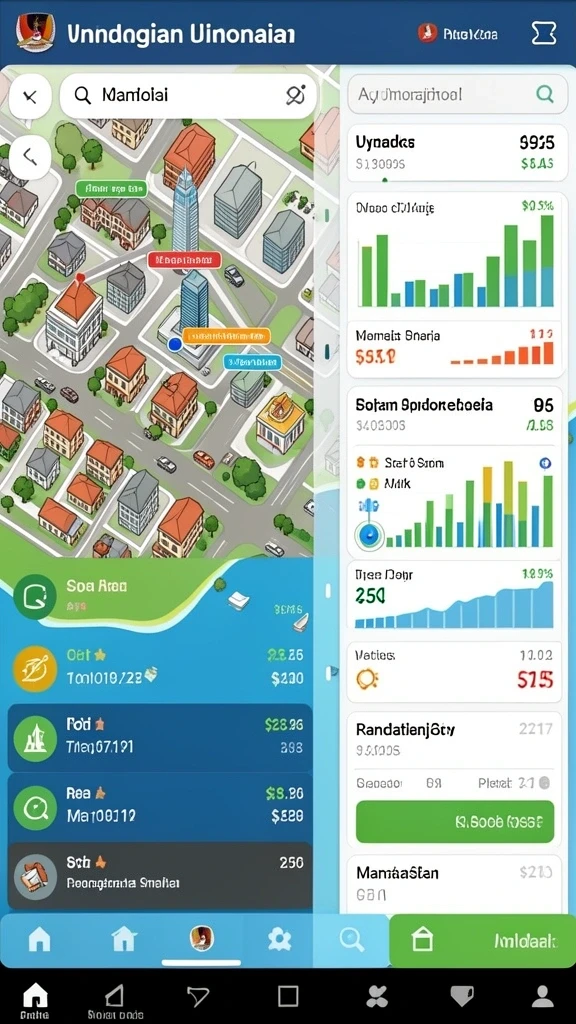Open the search tab in the bottom bar

tap(351, 940)
